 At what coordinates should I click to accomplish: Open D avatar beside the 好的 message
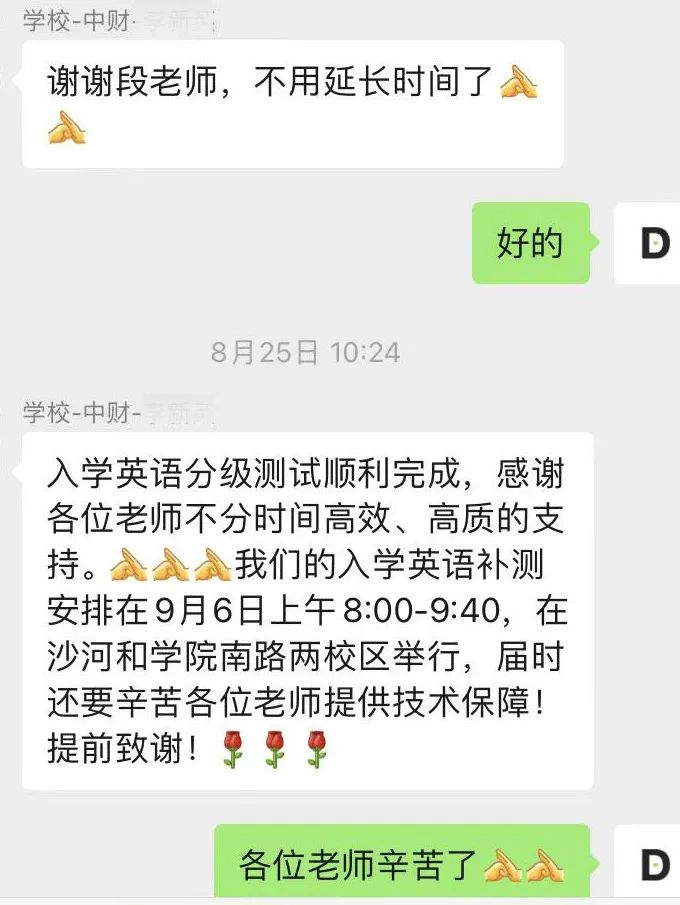pyautogui.click(x=647, y=243)
